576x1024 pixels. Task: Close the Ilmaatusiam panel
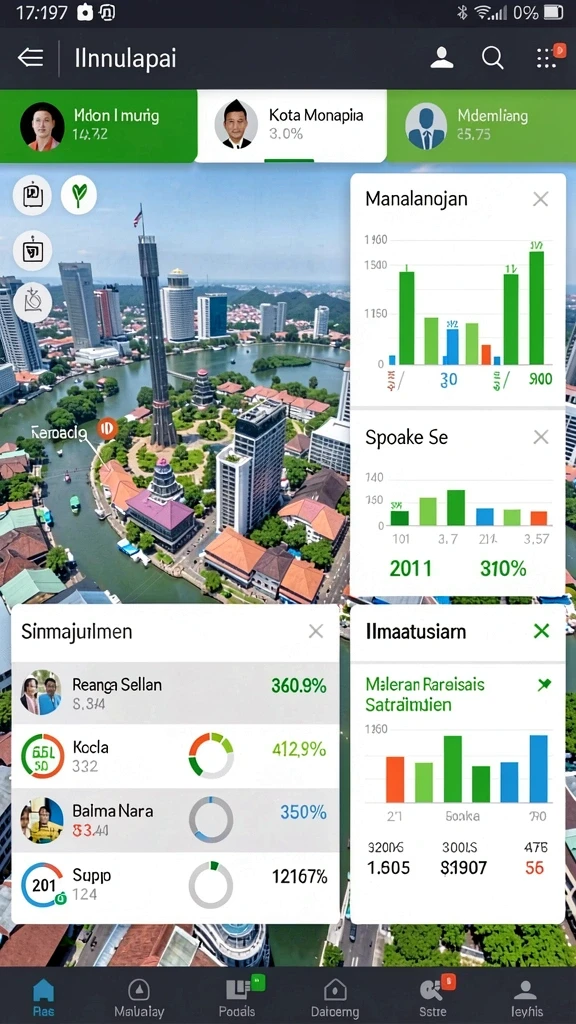coord(541,630)
